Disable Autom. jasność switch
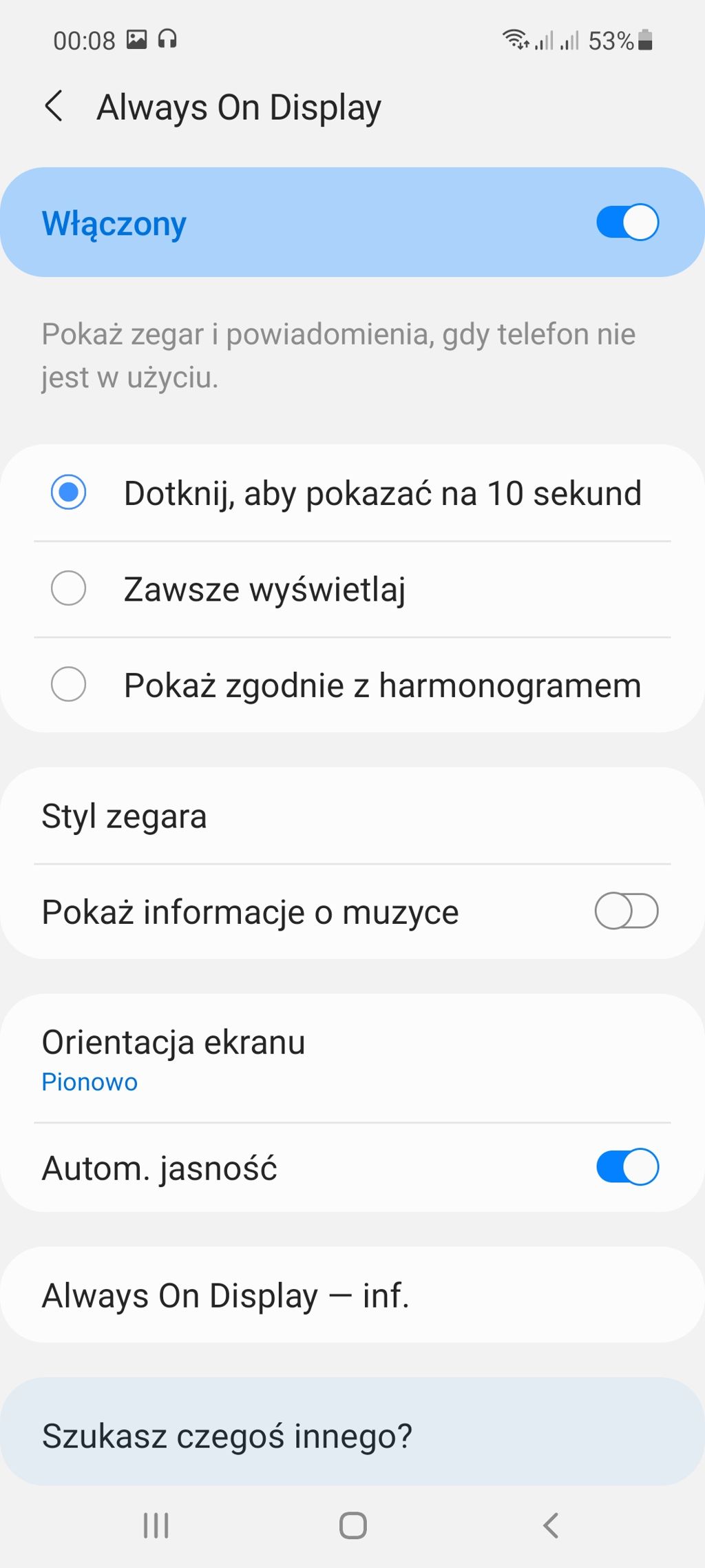Image resolution: width=705 pixels, height=1568 pixels. tap(627, 1168)
